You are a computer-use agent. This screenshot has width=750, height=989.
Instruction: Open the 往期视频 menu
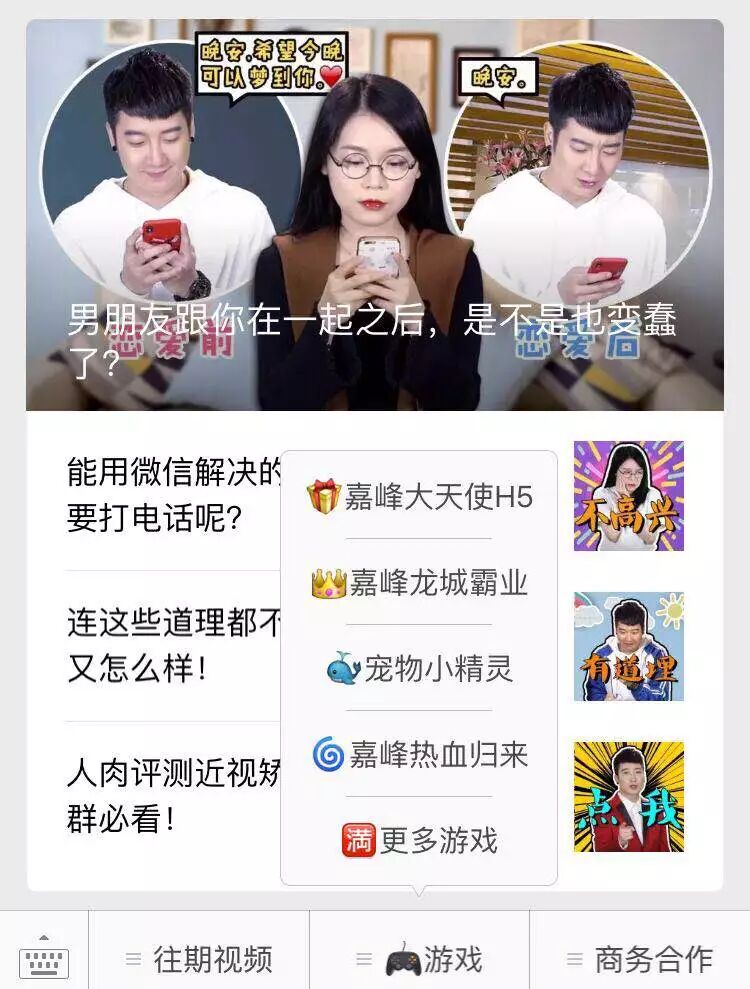click(199, 959)
